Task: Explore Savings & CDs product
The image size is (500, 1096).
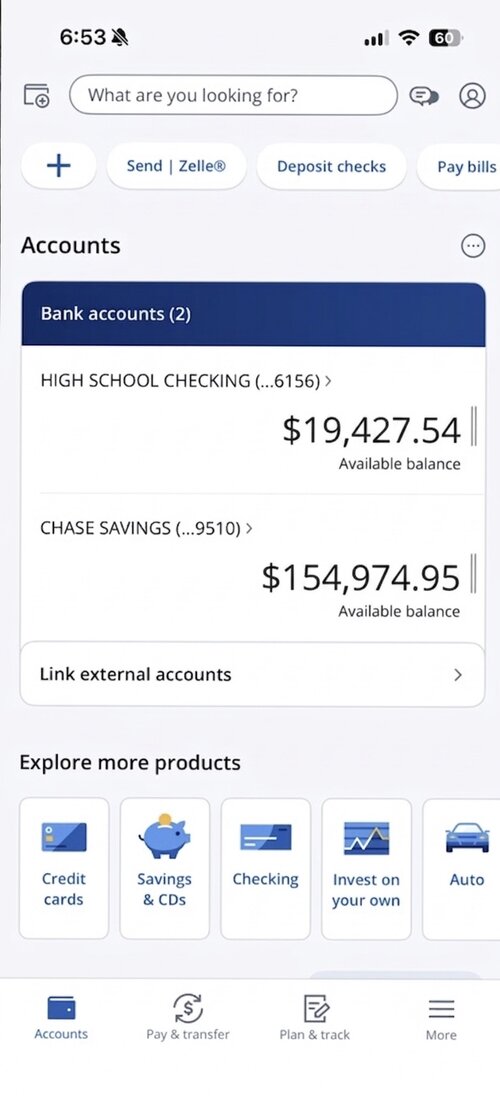Action: [x=164, y=868]
